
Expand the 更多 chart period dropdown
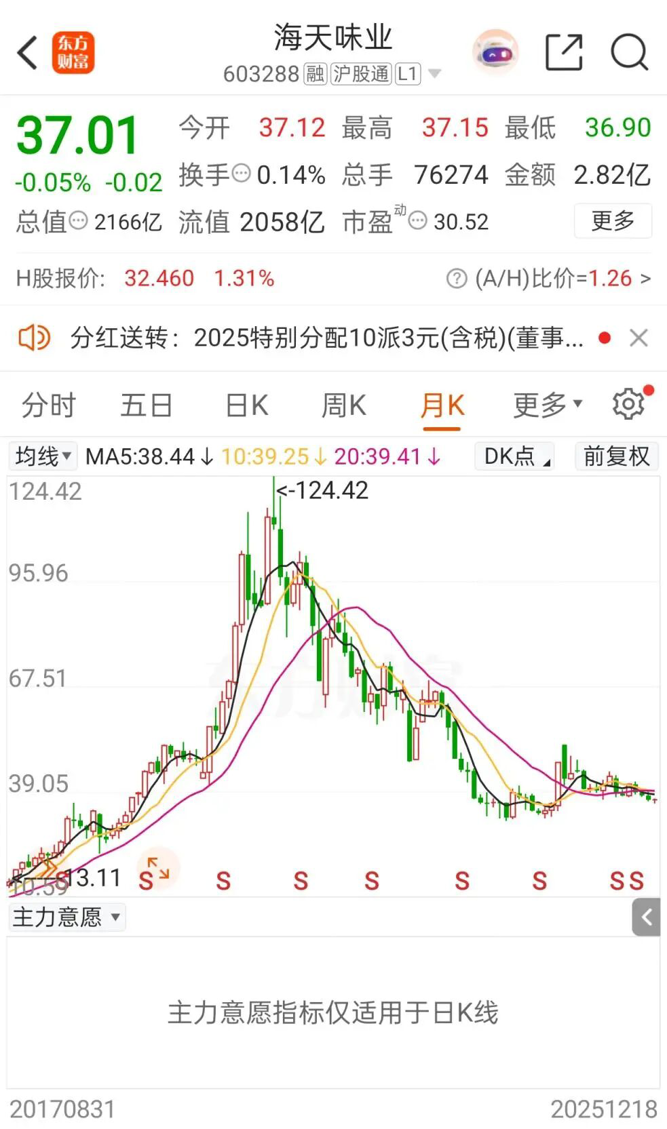[x=547, y=405]
